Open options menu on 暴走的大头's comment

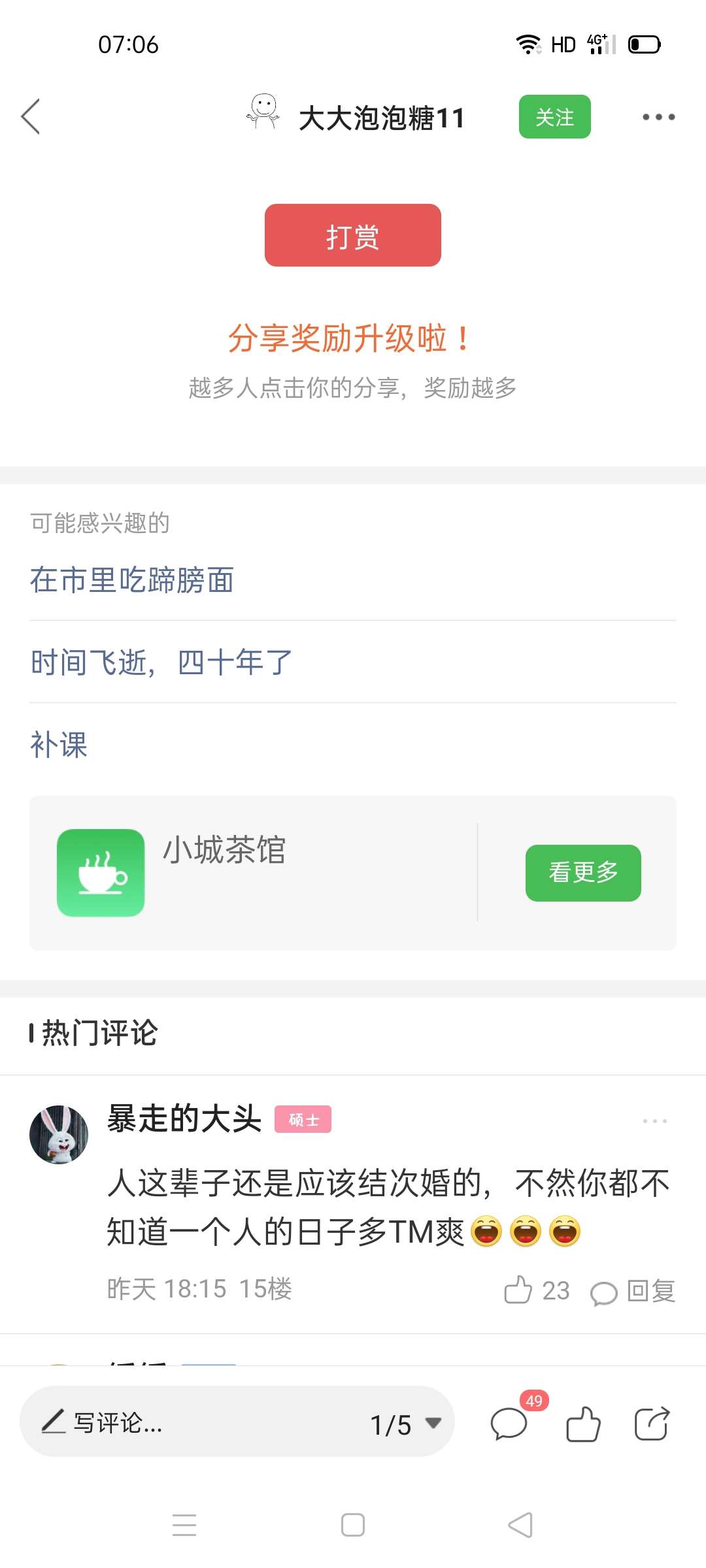pyautogui.click(x=654, y=1121)
